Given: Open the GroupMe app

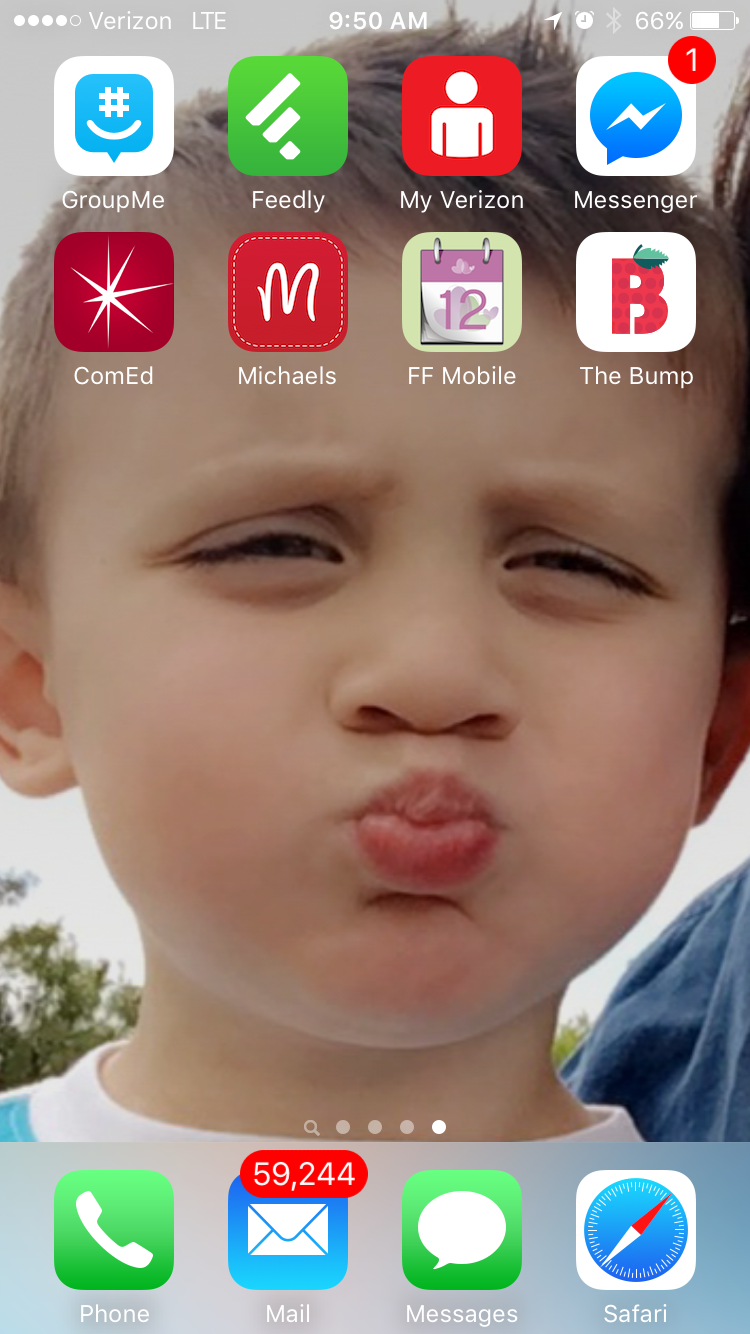Looking at the screenshot, I should pos(114,116).
